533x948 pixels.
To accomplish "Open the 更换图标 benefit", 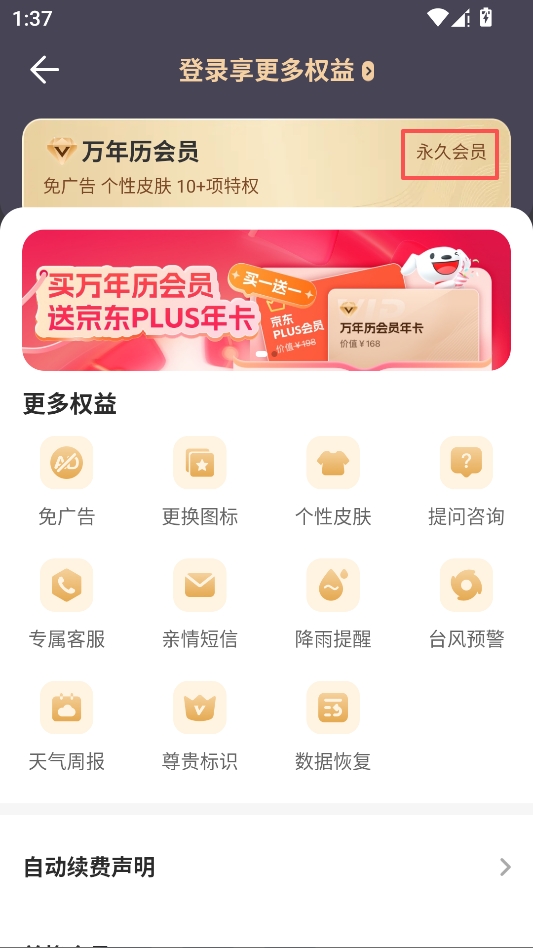I will (200, 481).
